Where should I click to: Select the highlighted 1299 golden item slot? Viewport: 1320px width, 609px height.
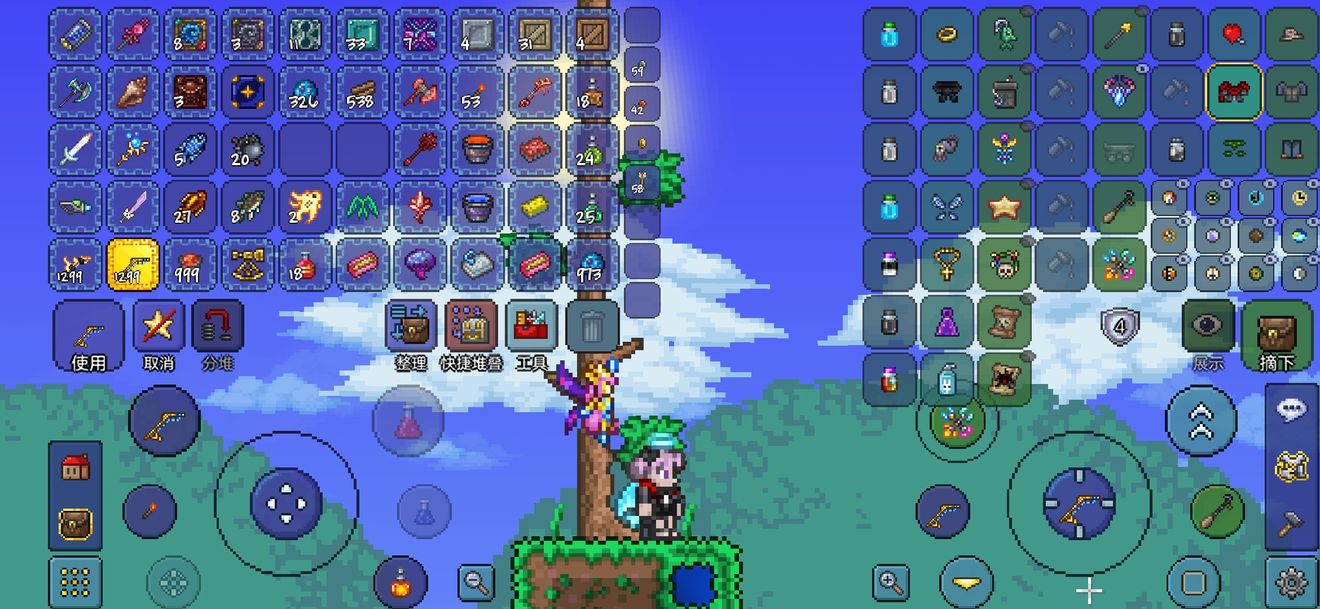point(133,264)
